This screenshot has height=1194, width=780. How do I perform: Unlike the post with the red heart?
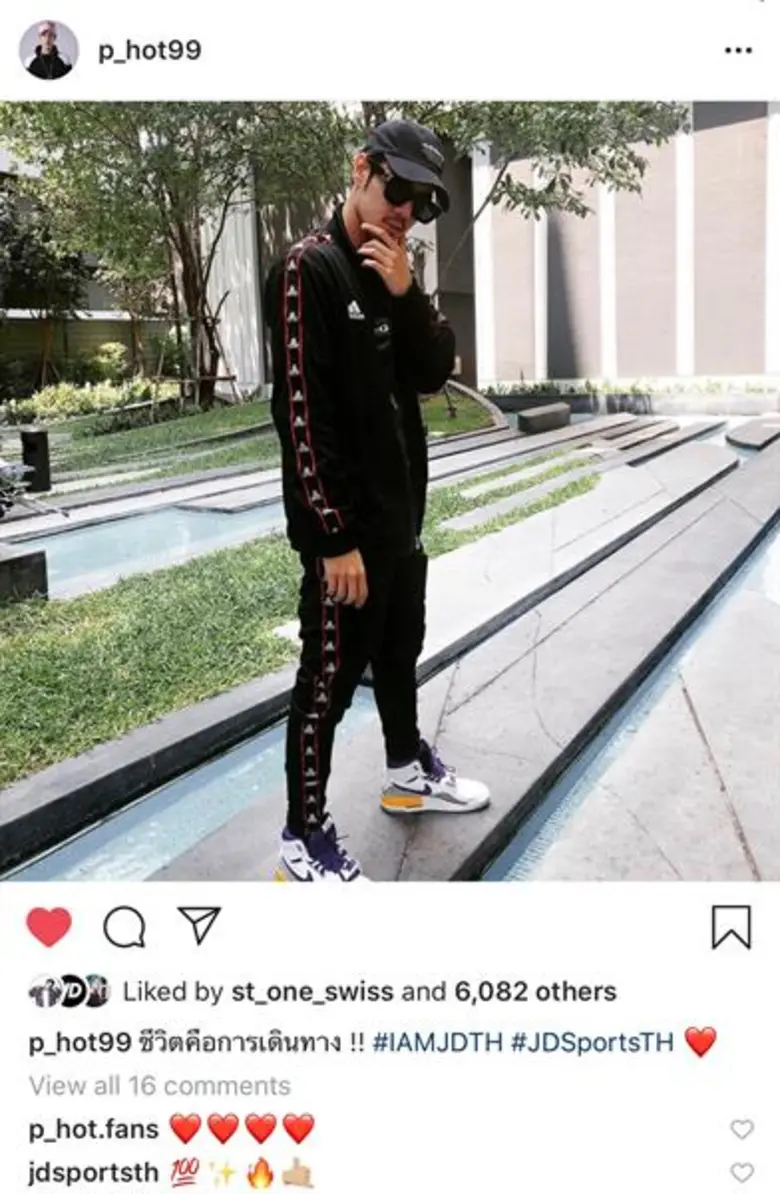click(49, 927)
